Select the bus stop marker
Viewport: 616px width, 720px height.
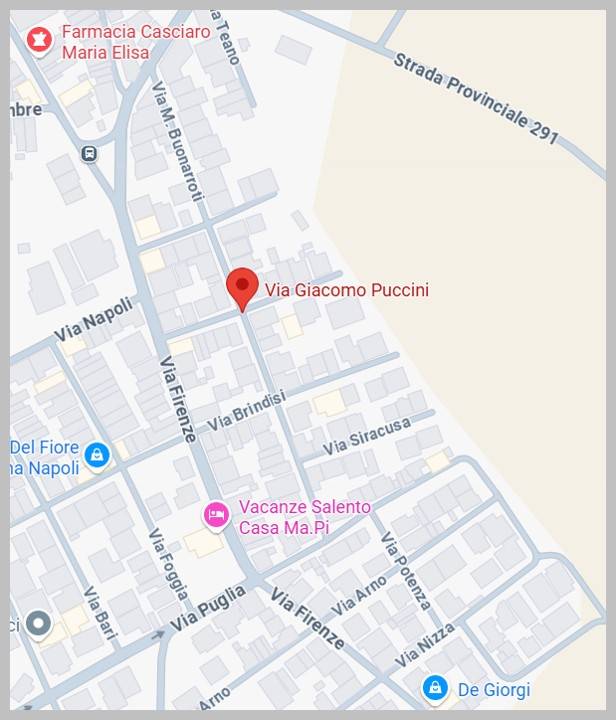click(90, 153)
